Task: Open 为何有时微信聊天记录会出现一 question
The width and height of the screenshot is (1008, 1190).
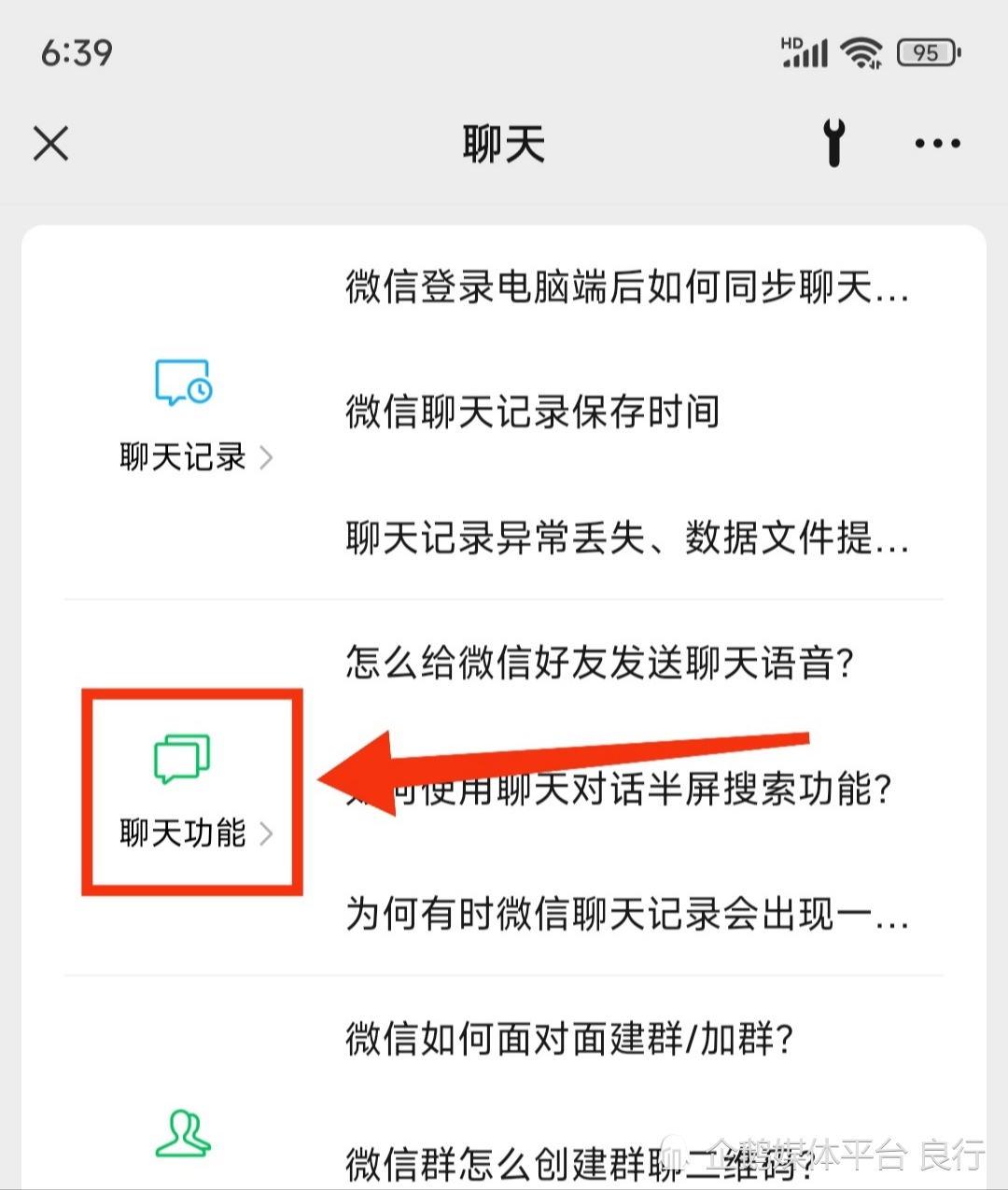Action: pos(627,914)
